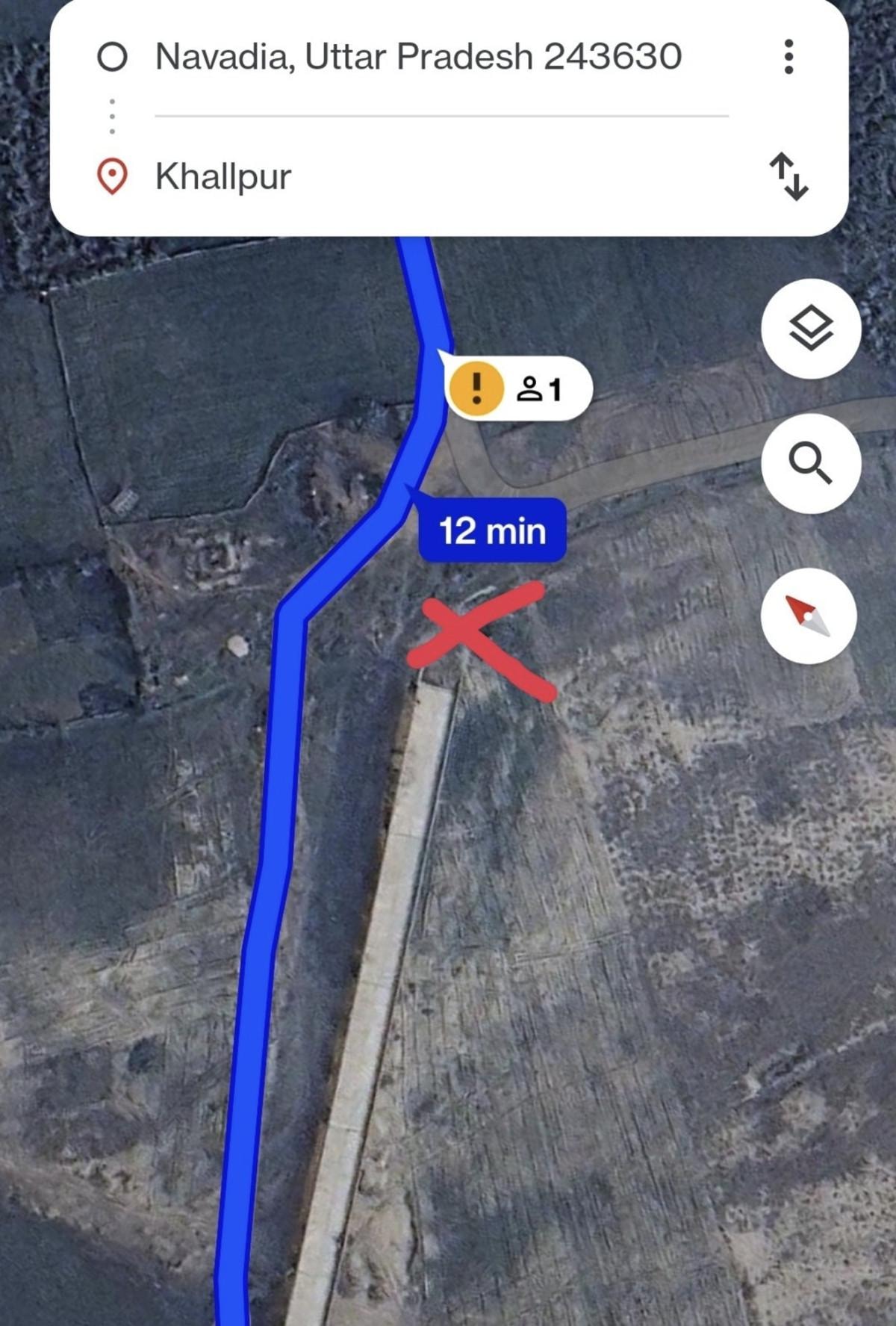Swap start and destination locations
Image resolution: width=896 pixels, height=1326 pixels.
pyautogui.click(x=788, y=177)
